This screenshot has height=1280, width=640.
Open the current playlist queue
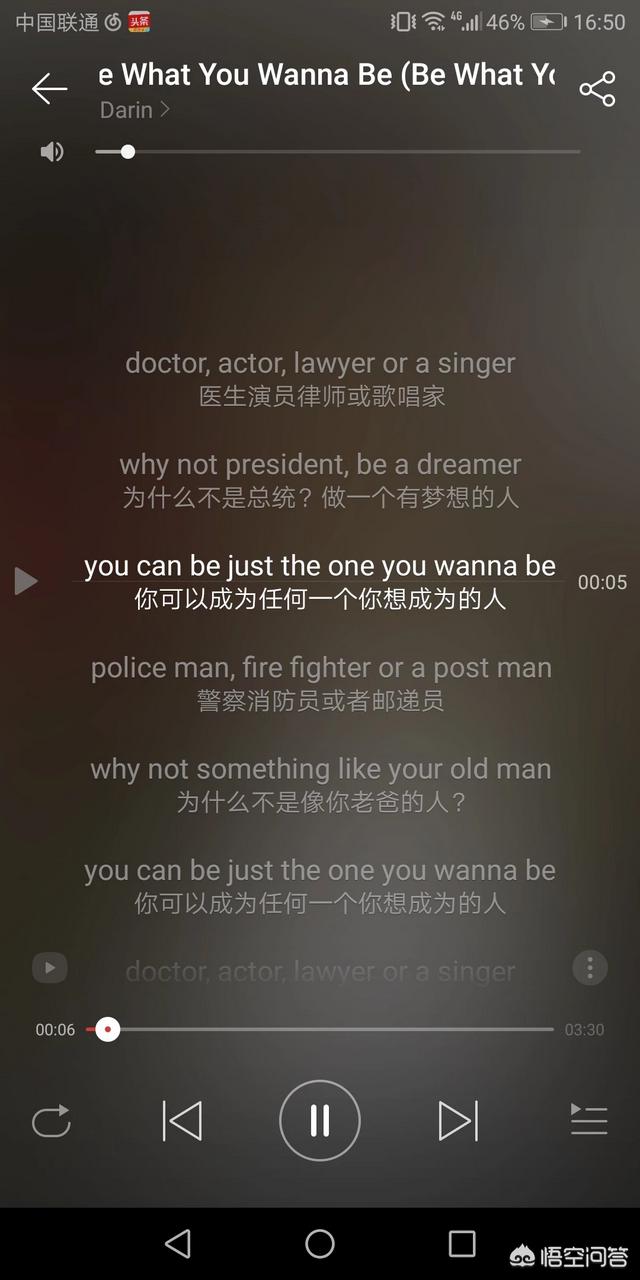click(589, 1120)
